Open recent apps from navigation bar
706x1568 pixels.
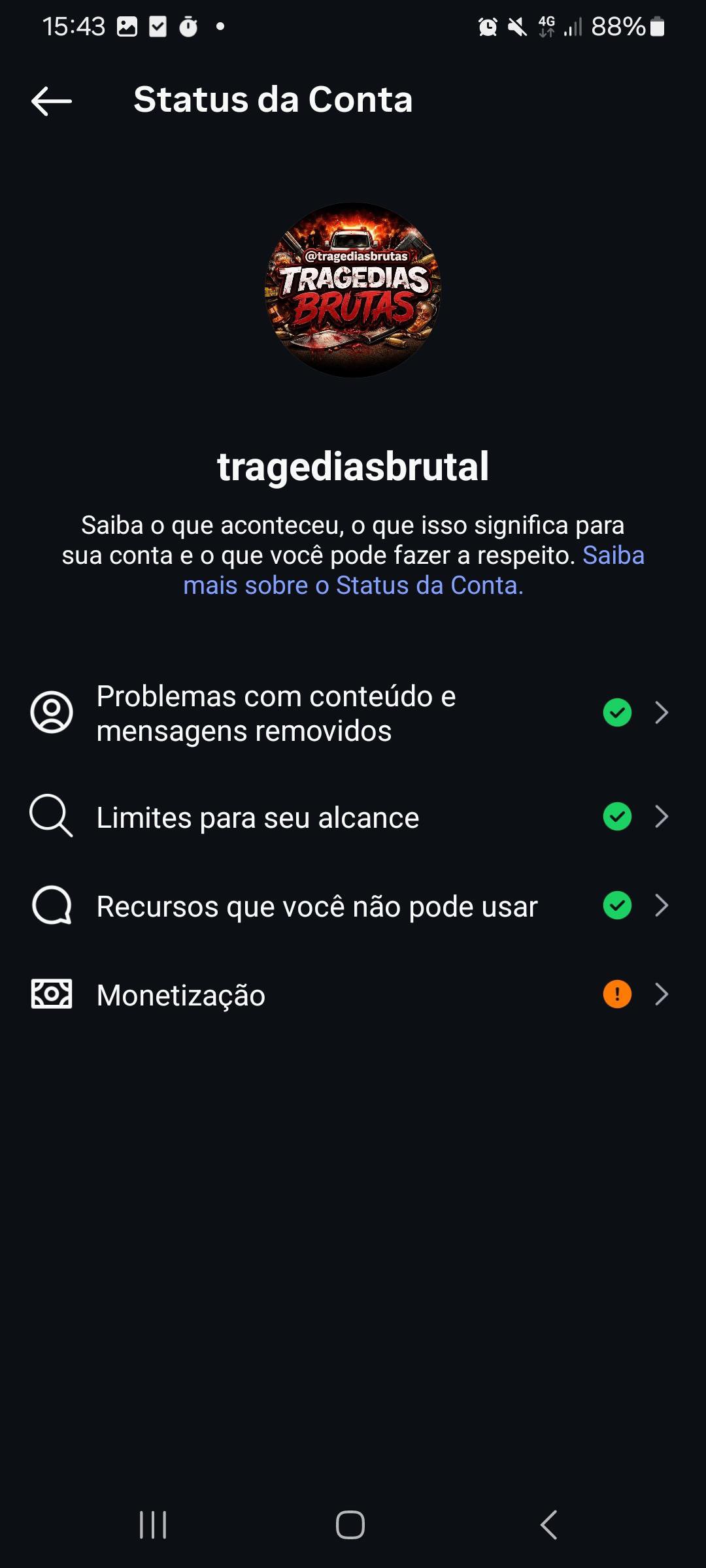(153, 1525)
